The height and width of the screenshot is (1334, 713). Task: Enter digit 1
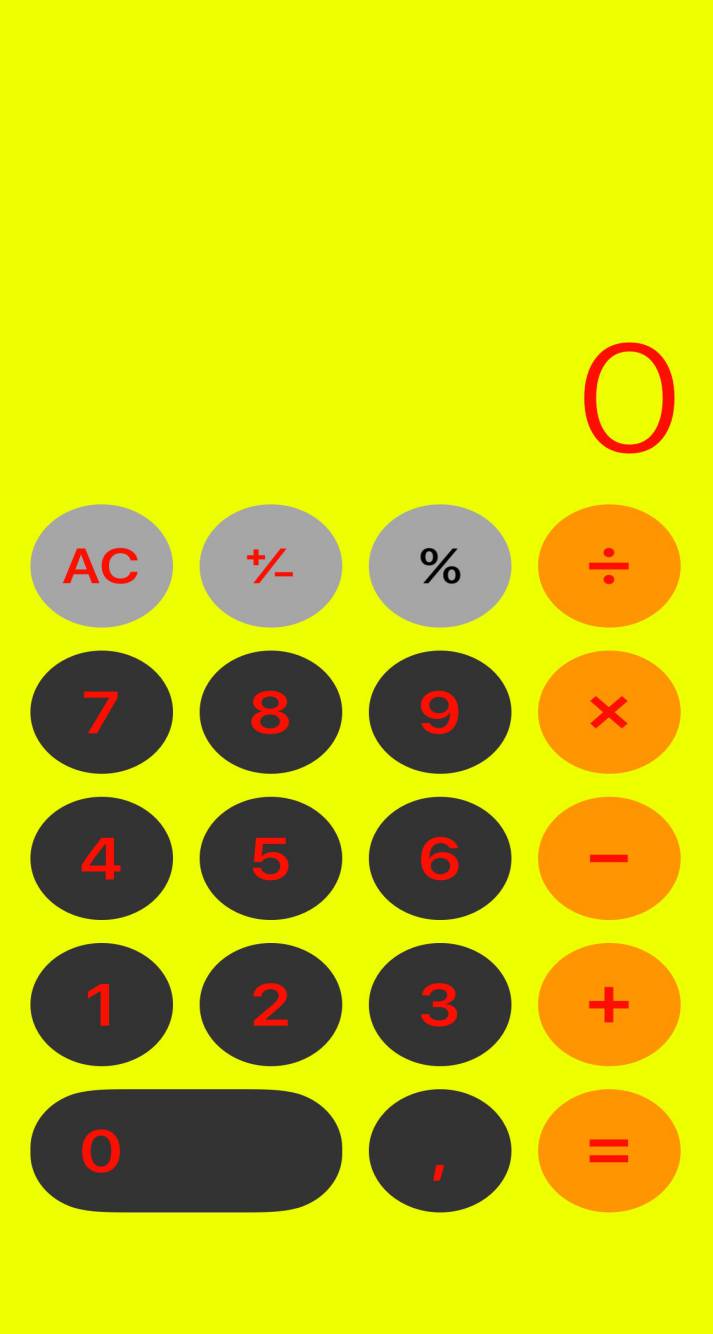tap(101, 1004)
